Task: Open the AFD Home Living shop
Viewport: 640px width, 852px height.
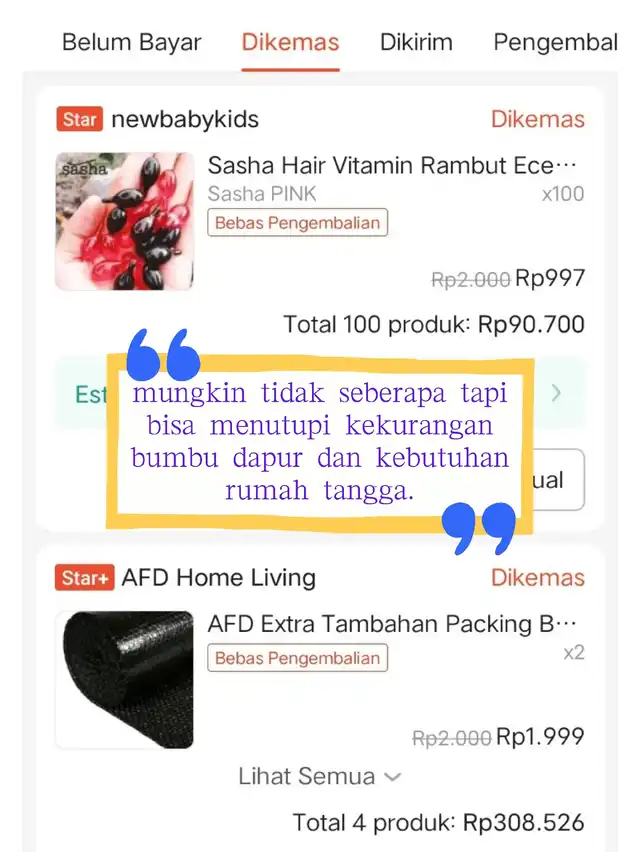Action: pyautogui.click(x=217, y=578)
